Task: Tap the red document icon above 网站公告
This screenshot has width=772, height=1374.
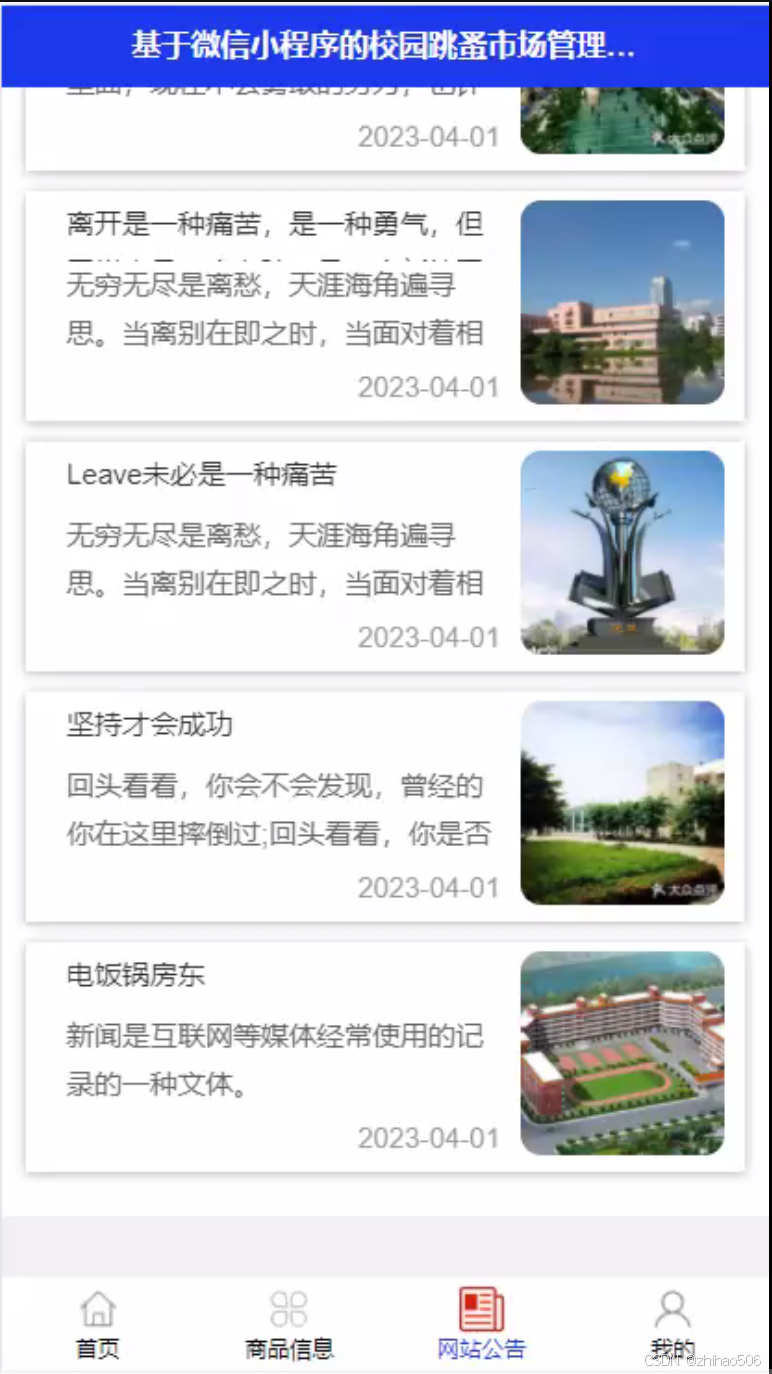Action: pos(482,1307)
